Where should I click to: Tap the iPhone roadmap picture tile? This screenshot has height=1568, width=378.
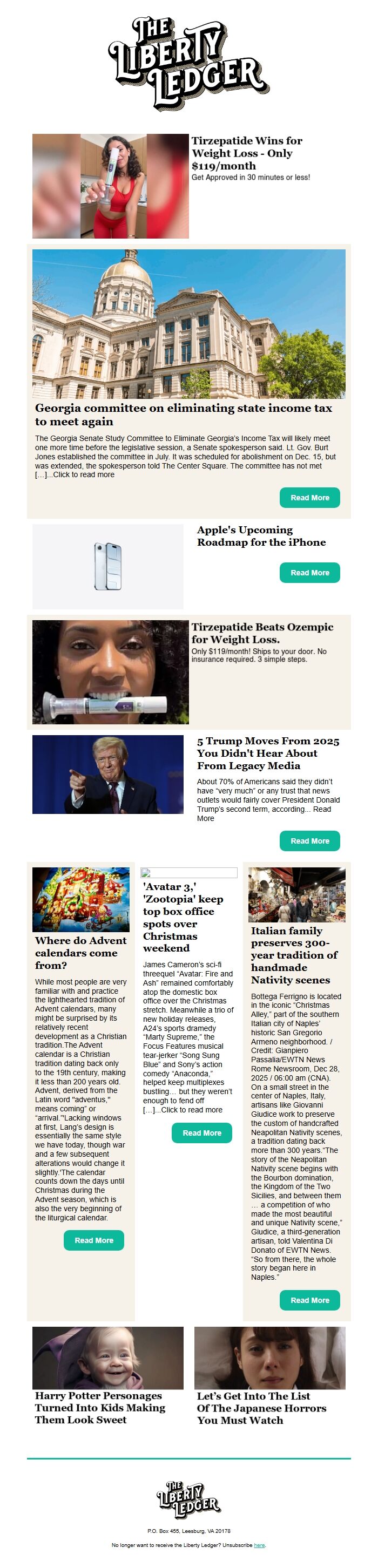108,566
